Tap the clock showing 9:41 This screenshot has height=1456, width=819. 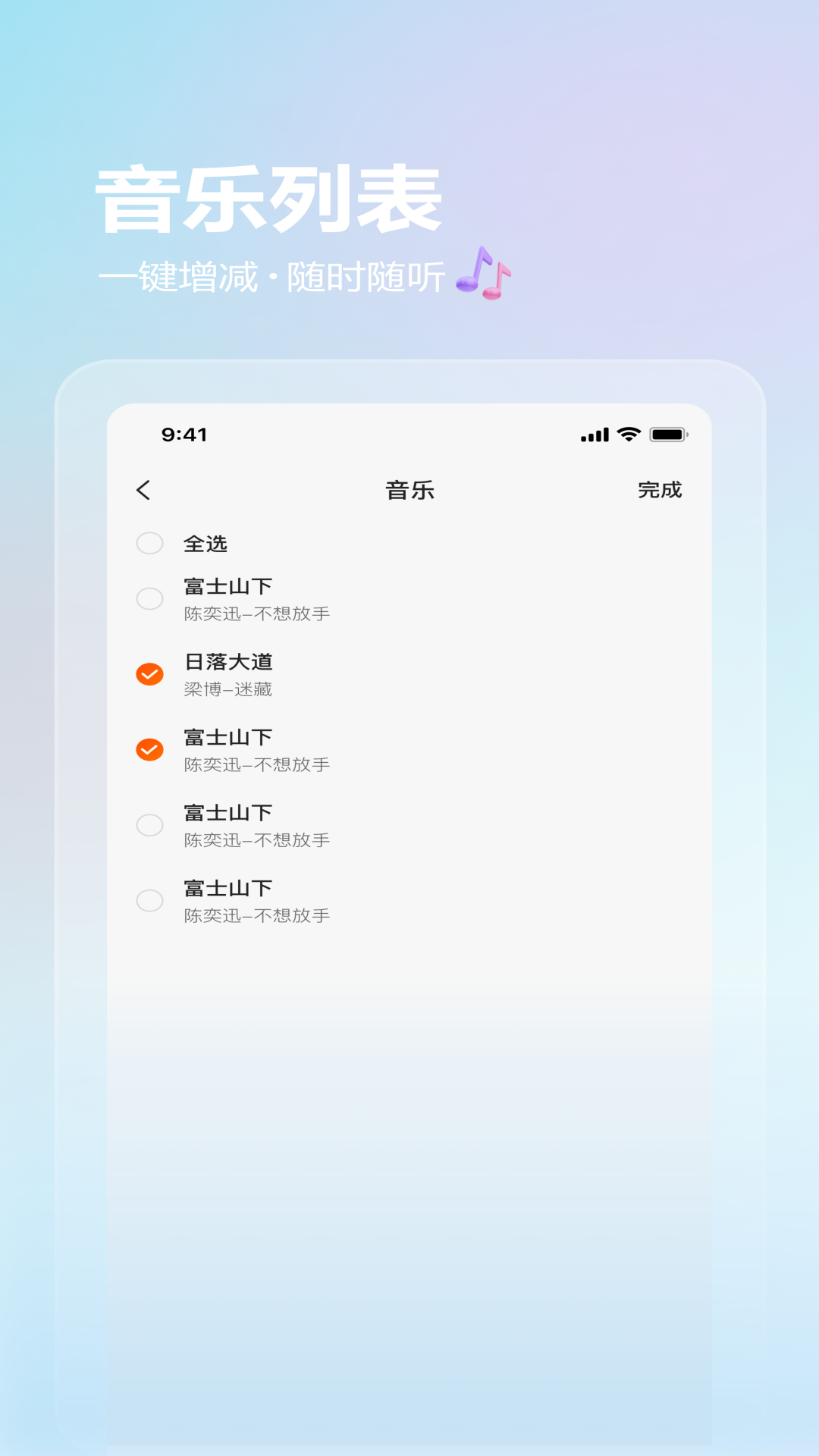click(x=184, y=434)
